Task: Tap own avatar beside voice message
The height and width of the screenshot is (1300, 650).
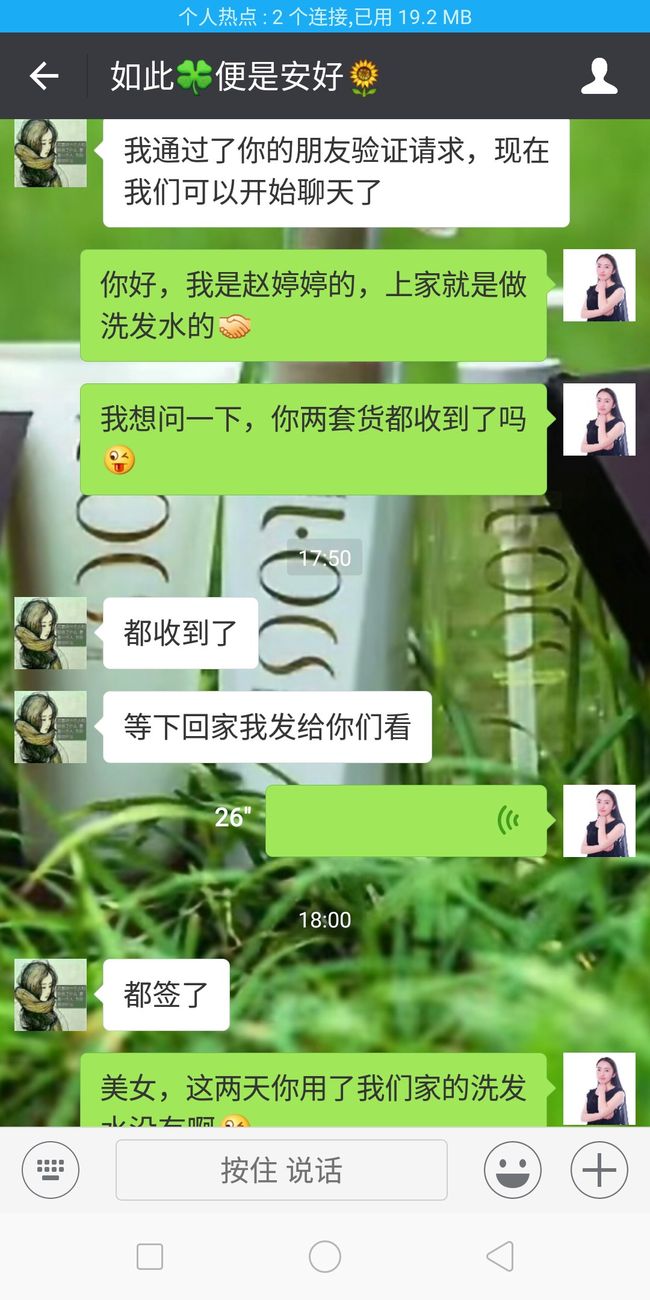Action: point(599,821)
